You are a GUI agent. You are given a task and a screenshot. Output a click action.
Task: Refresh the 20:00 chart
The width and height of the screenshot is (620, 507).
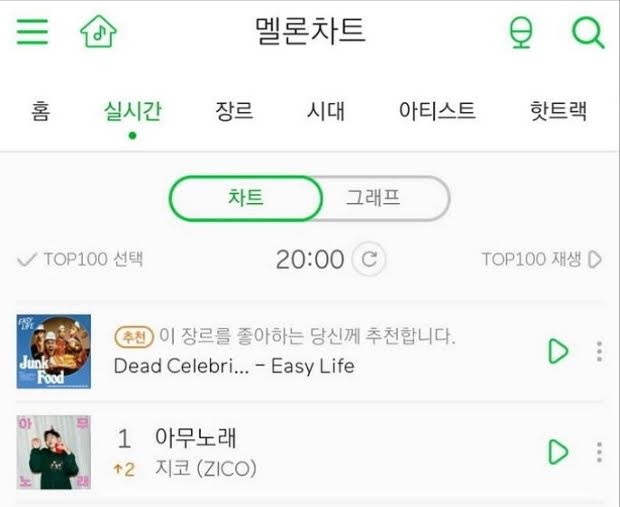(x=369, y=260)
